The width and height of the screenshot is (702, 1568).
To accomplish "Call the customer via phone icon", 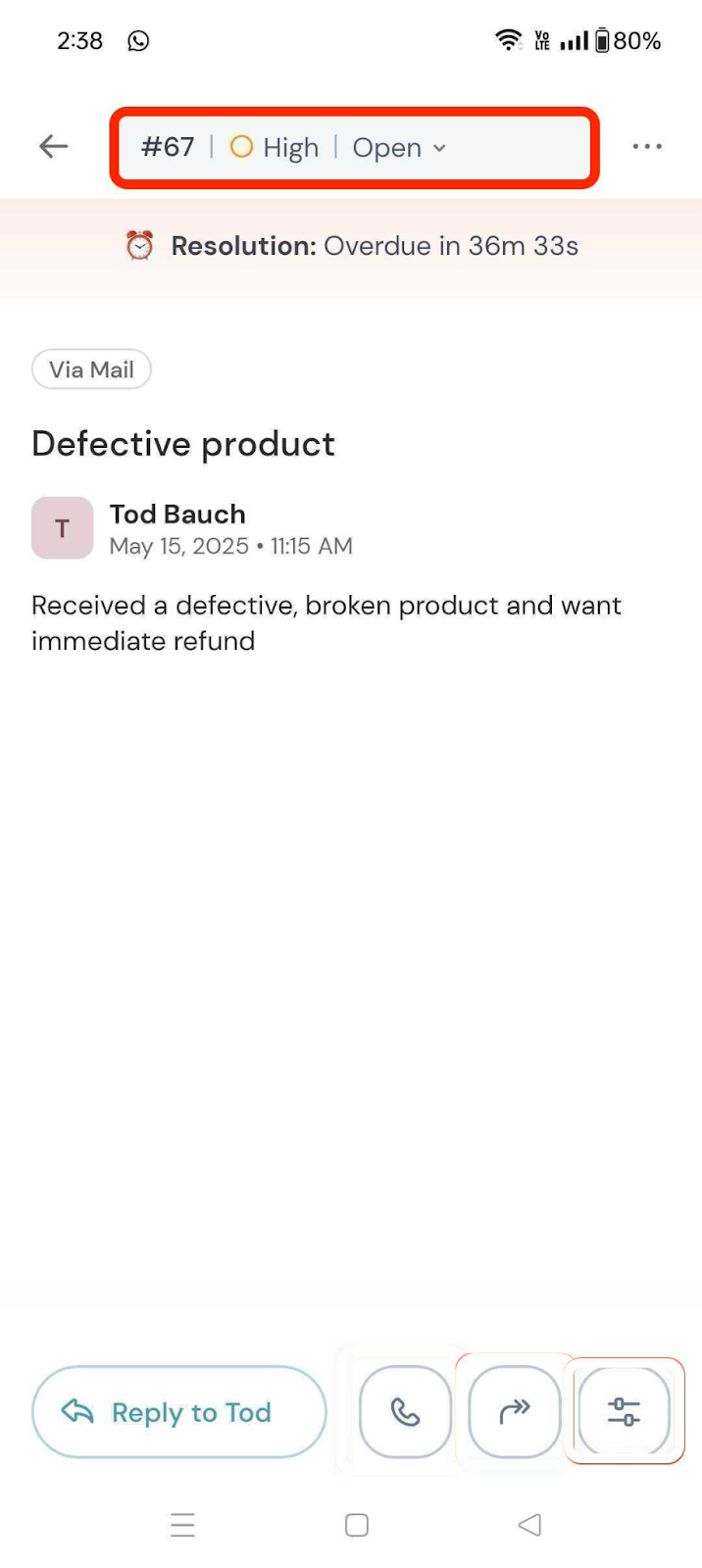I will click(x=405, y=1412).
